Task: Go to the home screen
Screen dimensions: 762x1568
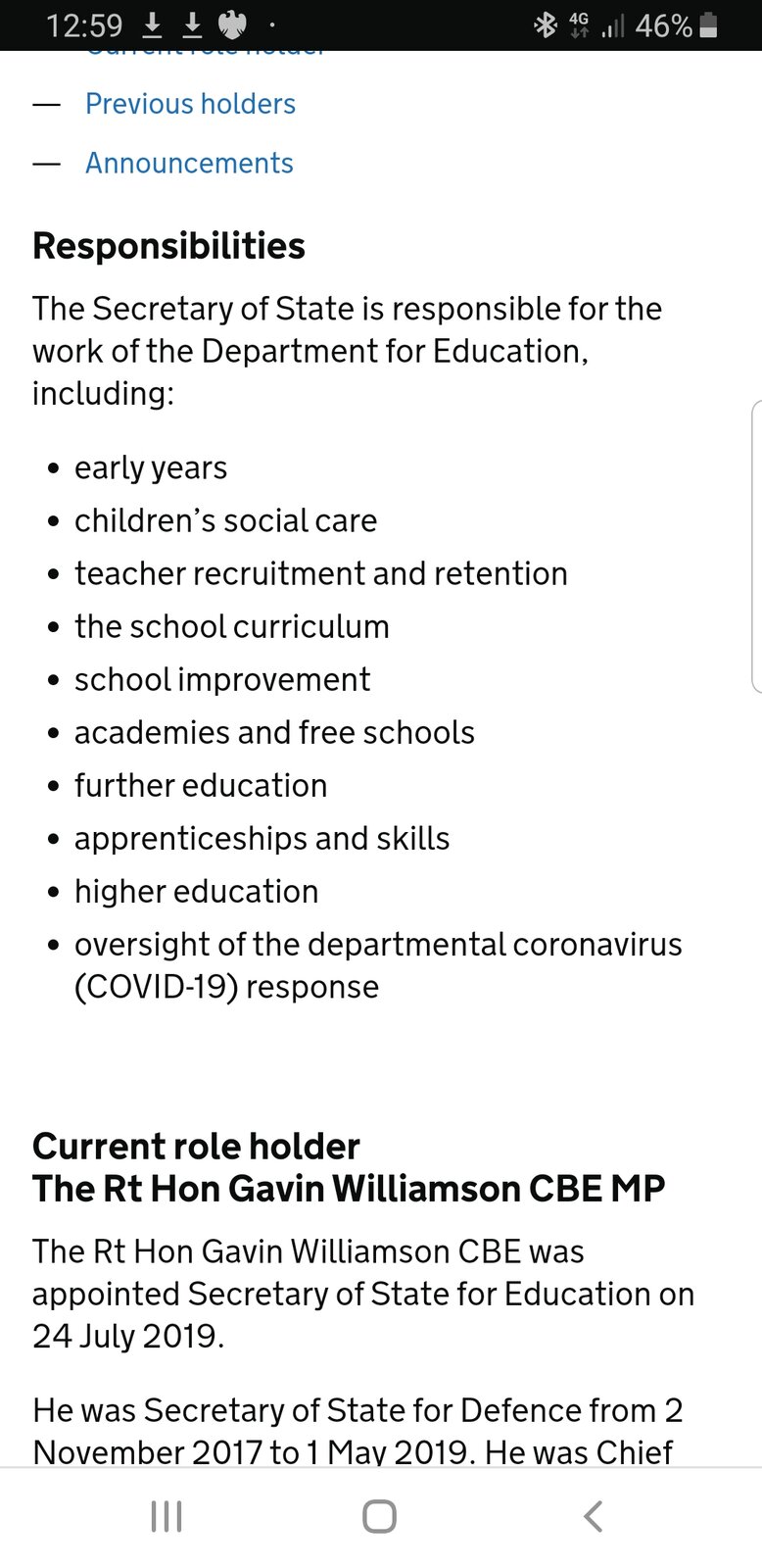Action: (379, 1516)
